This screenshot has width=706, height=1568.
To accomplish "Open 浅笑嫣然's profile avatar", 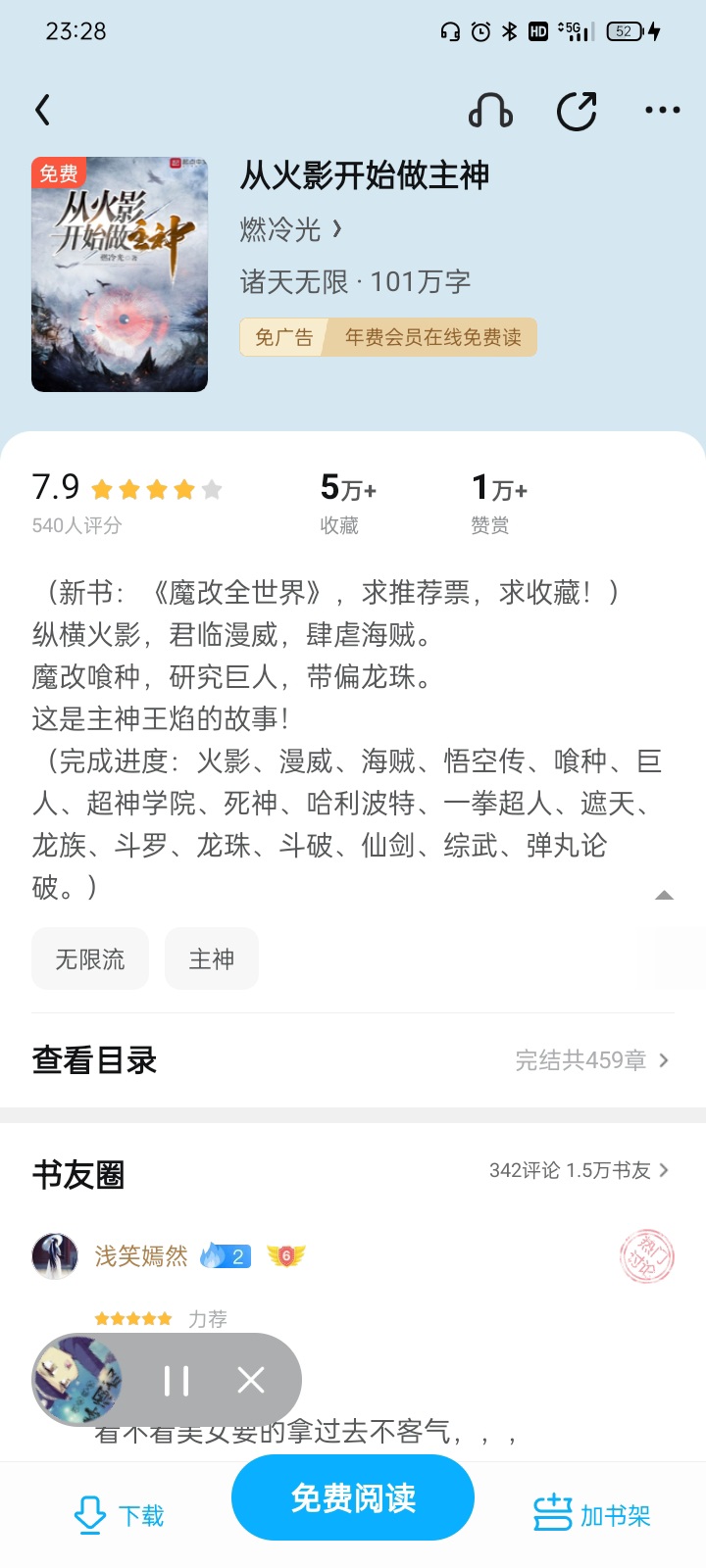I will pos(55,1256).
